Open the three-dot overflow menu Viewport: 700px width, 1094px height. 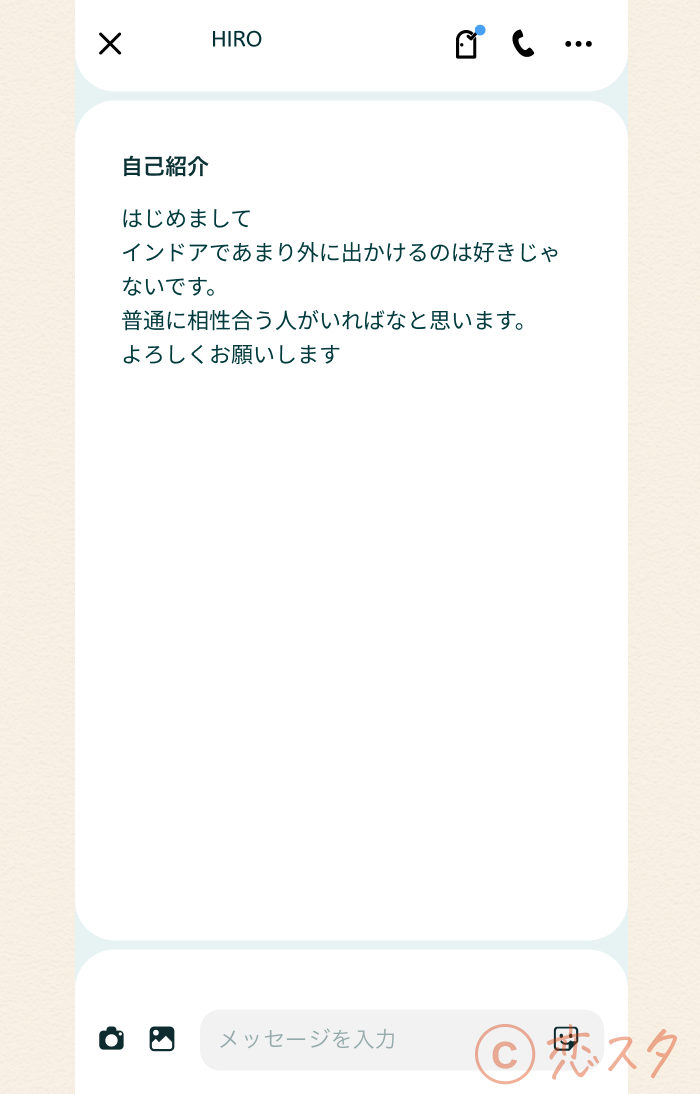(578, 43)
